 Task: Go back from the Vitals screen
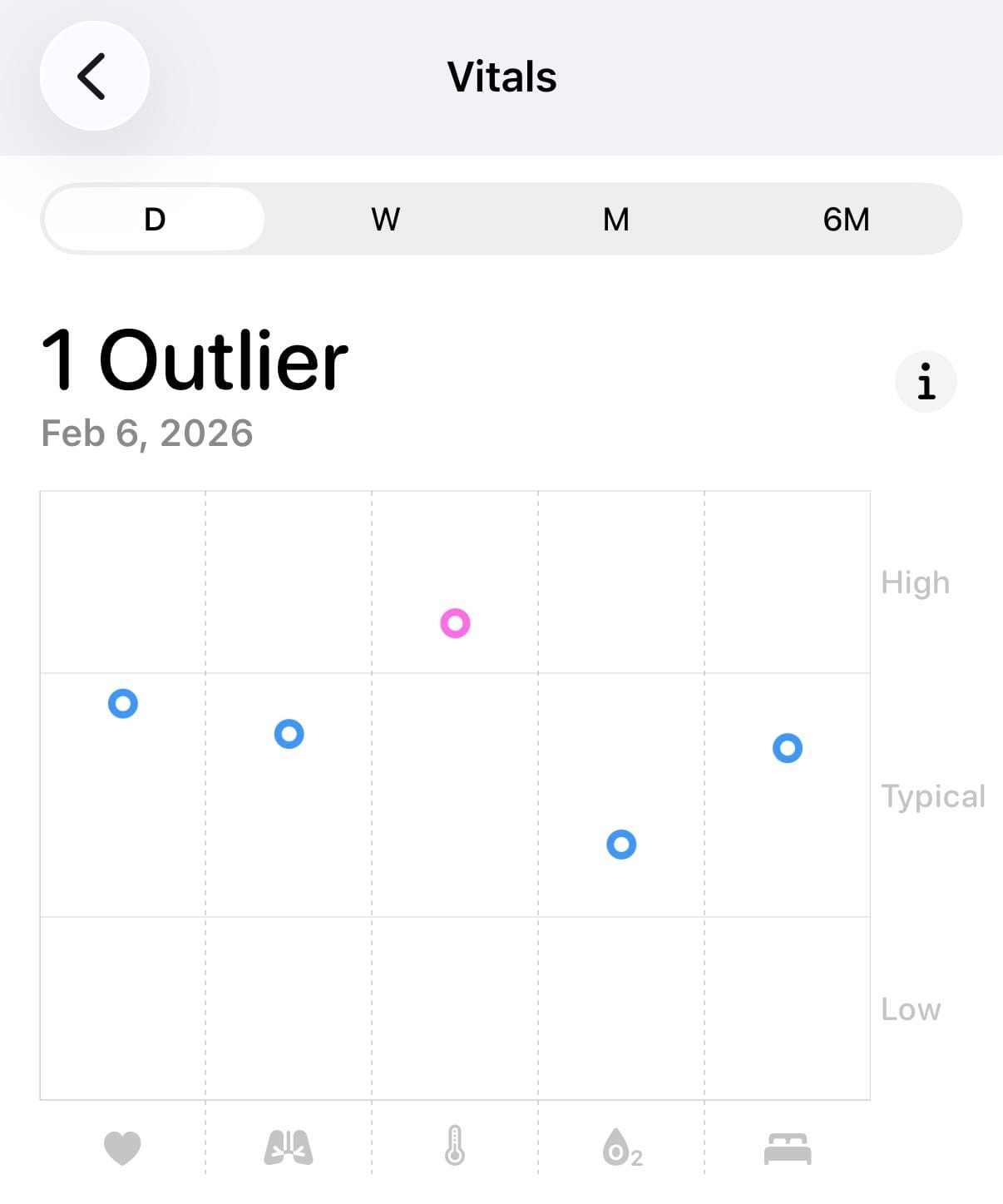(94, 76)
